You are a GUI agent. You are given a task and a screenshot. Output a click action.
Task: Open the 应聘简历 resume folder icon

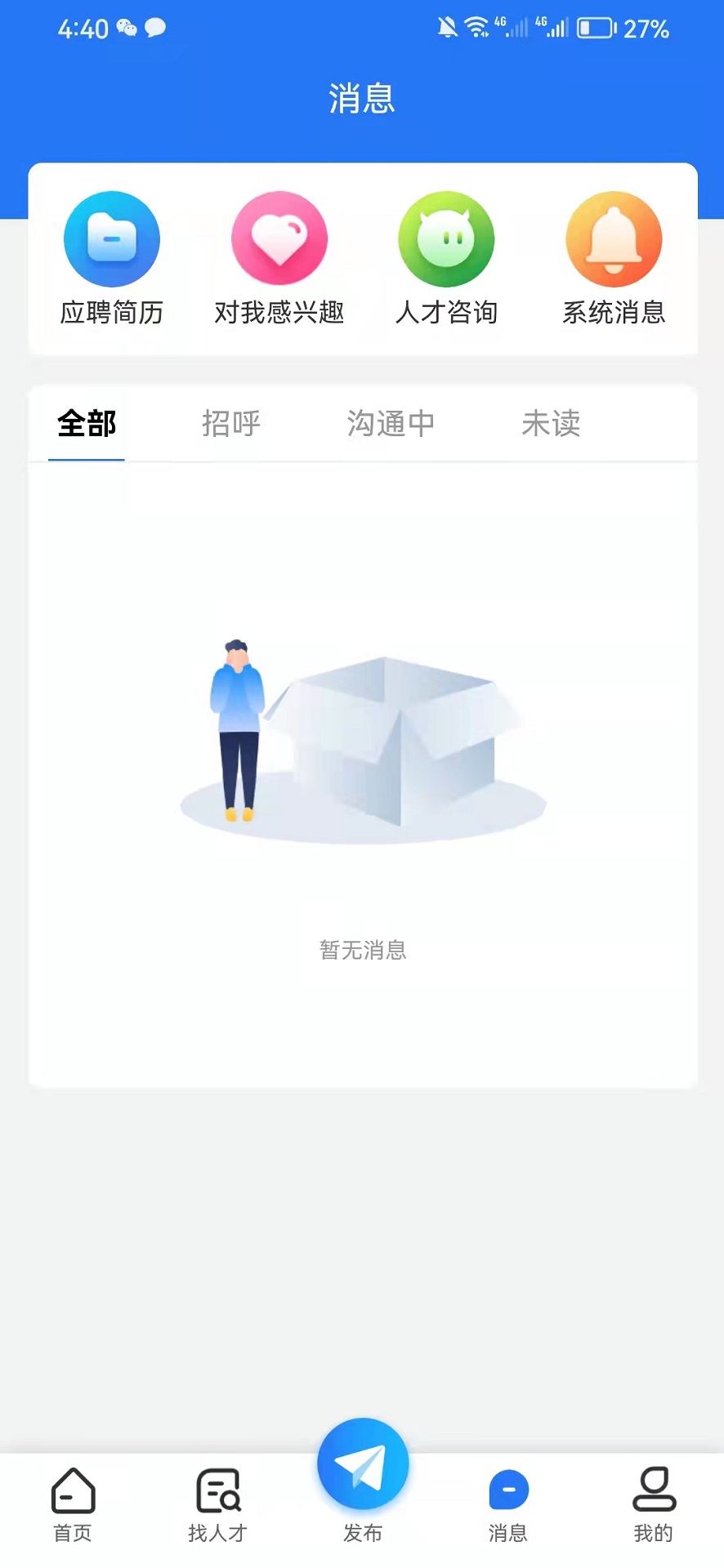point(112,238)
